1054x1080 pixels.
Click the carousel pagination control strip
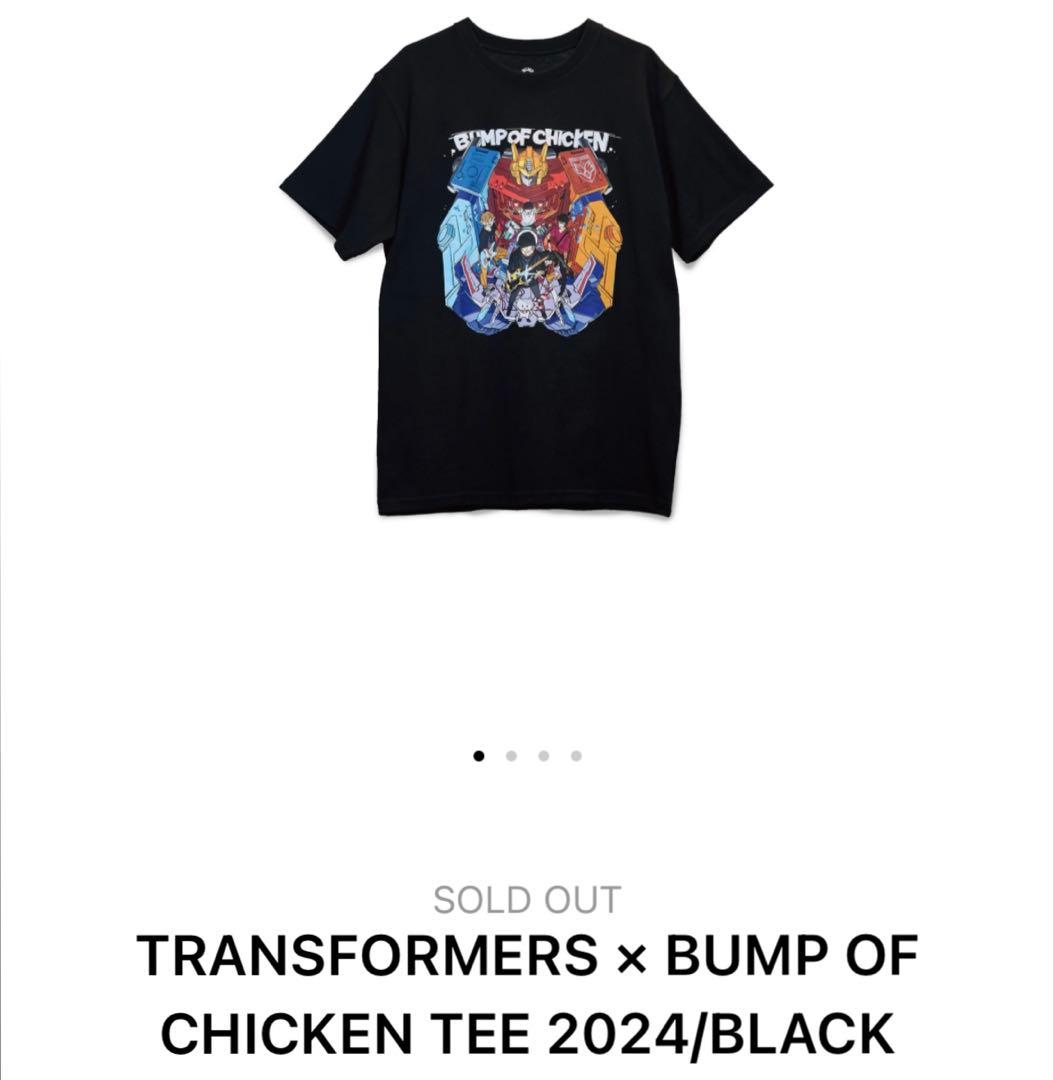coord(525,756)
